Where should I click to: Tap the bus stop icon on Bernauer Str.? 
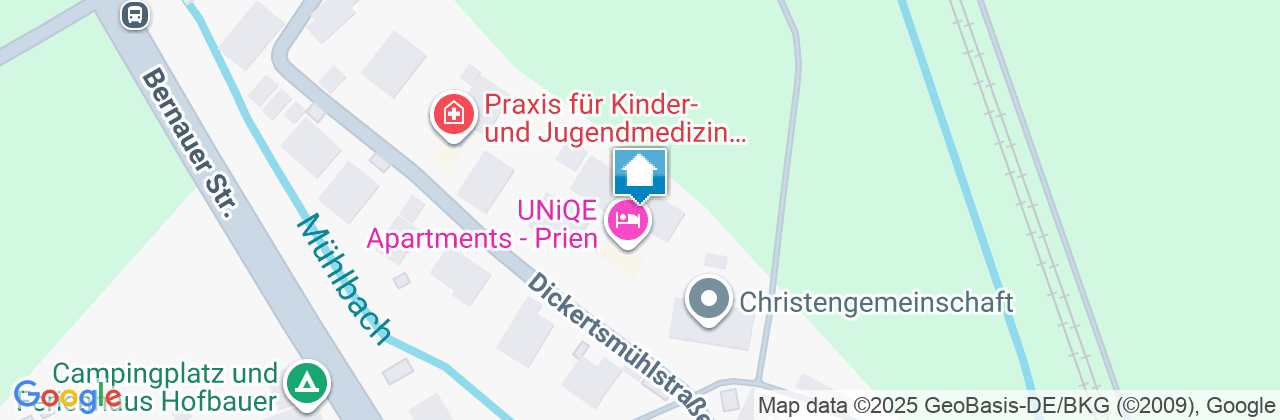[x=134, y=14]
